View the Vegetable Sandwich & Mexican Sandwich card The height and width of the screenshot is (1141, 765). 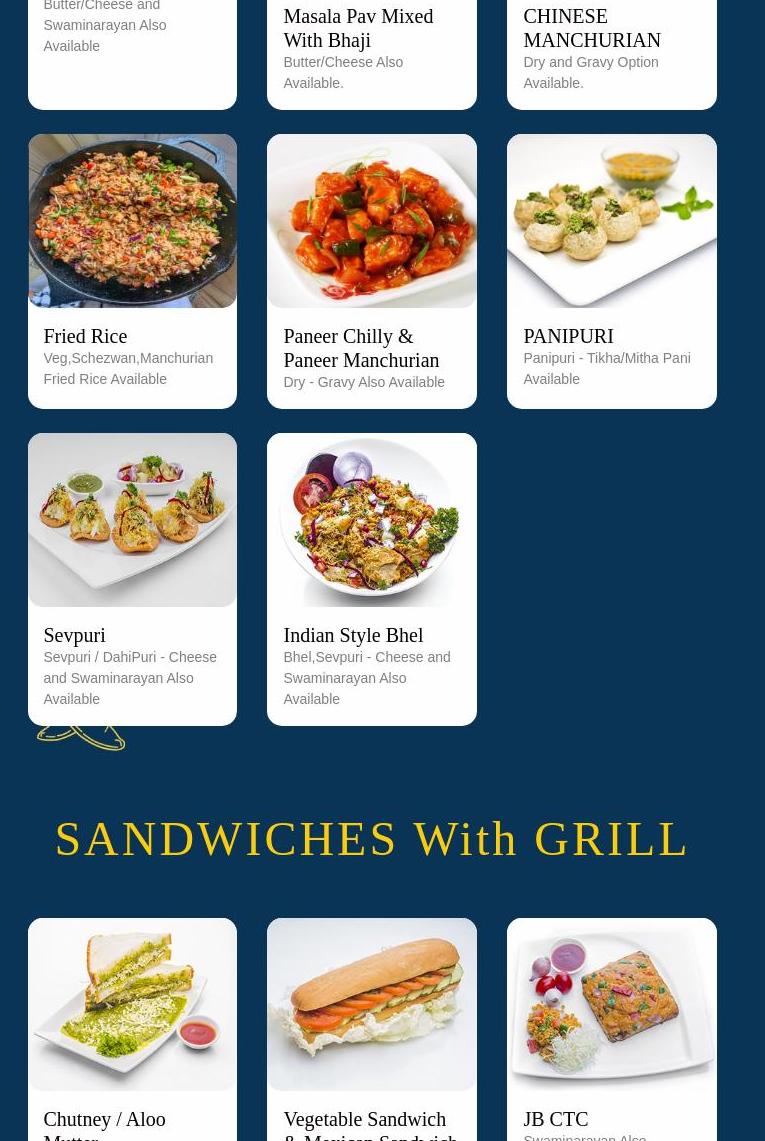pos(371,1028)
